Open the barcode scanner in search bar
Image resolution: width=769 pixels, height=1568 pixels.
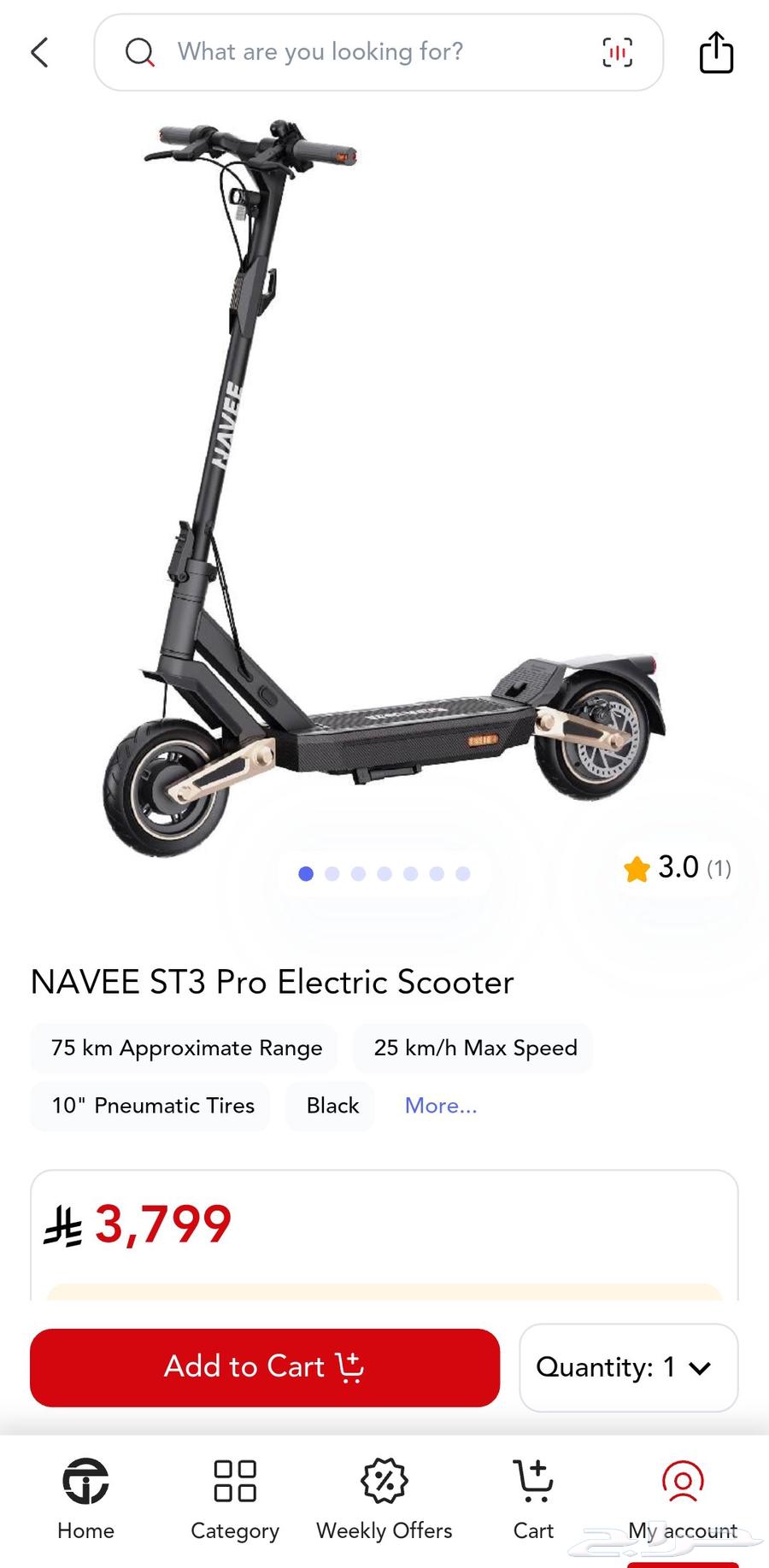[x=617, y=52]
